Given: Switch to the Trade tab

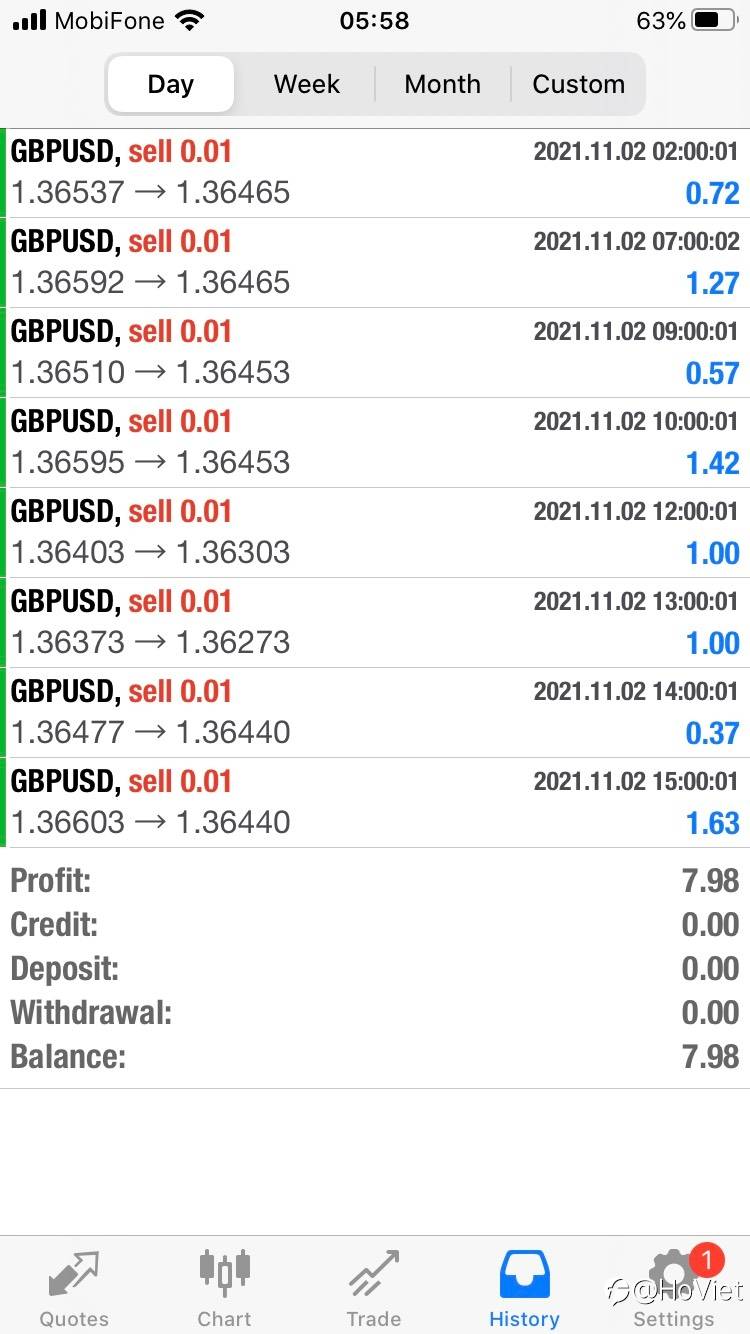Looking at the screenshot, I should coord(374,1287).
